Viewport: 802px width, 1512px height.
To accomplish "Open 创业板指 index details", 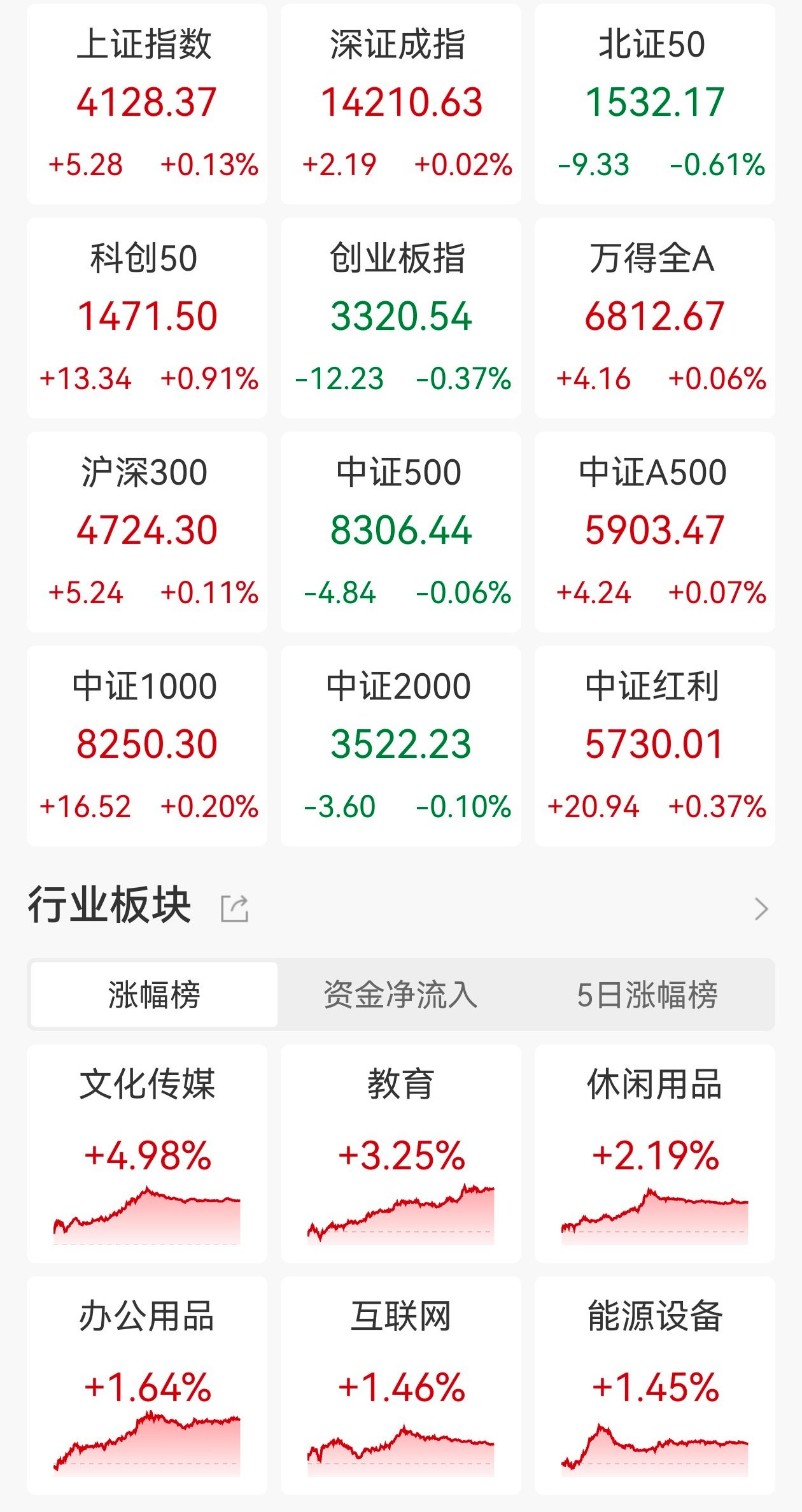I will pos(401,318).
